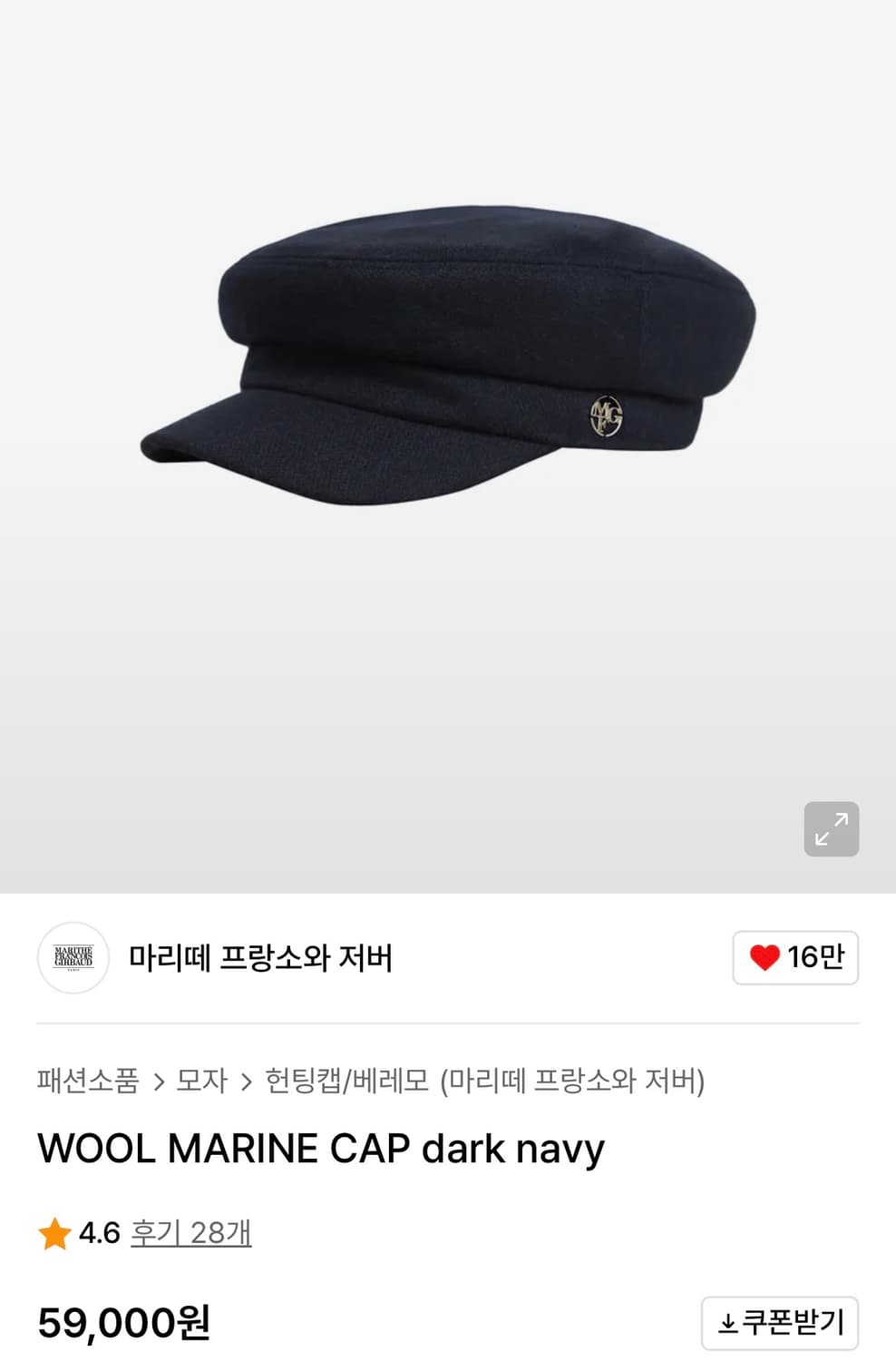Click the star beside the 4.6 rating
This screenshot has width=896, height=1361.
coord(54,1233)
